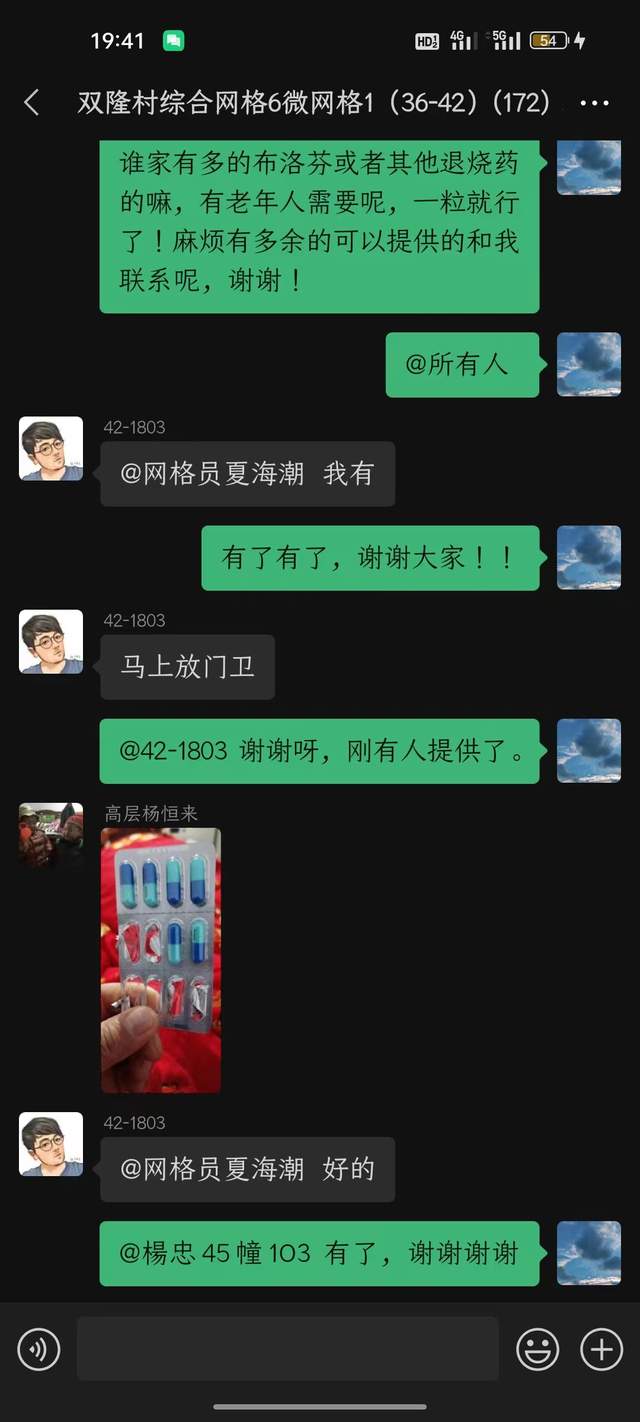This screenshot has height=1422, width=640.
Task: Switch to voice message input
Action: click(x=39, y=1350)
